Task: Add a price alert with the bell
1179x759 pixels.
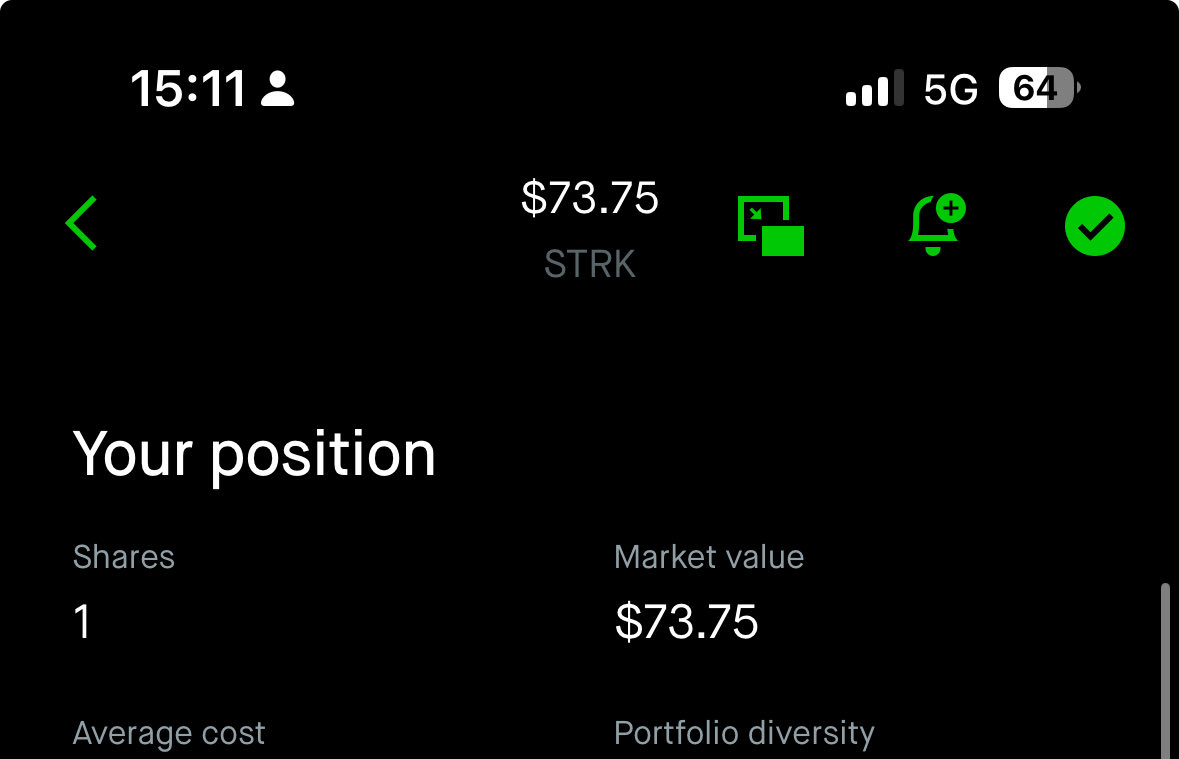Action: point(935,225)
